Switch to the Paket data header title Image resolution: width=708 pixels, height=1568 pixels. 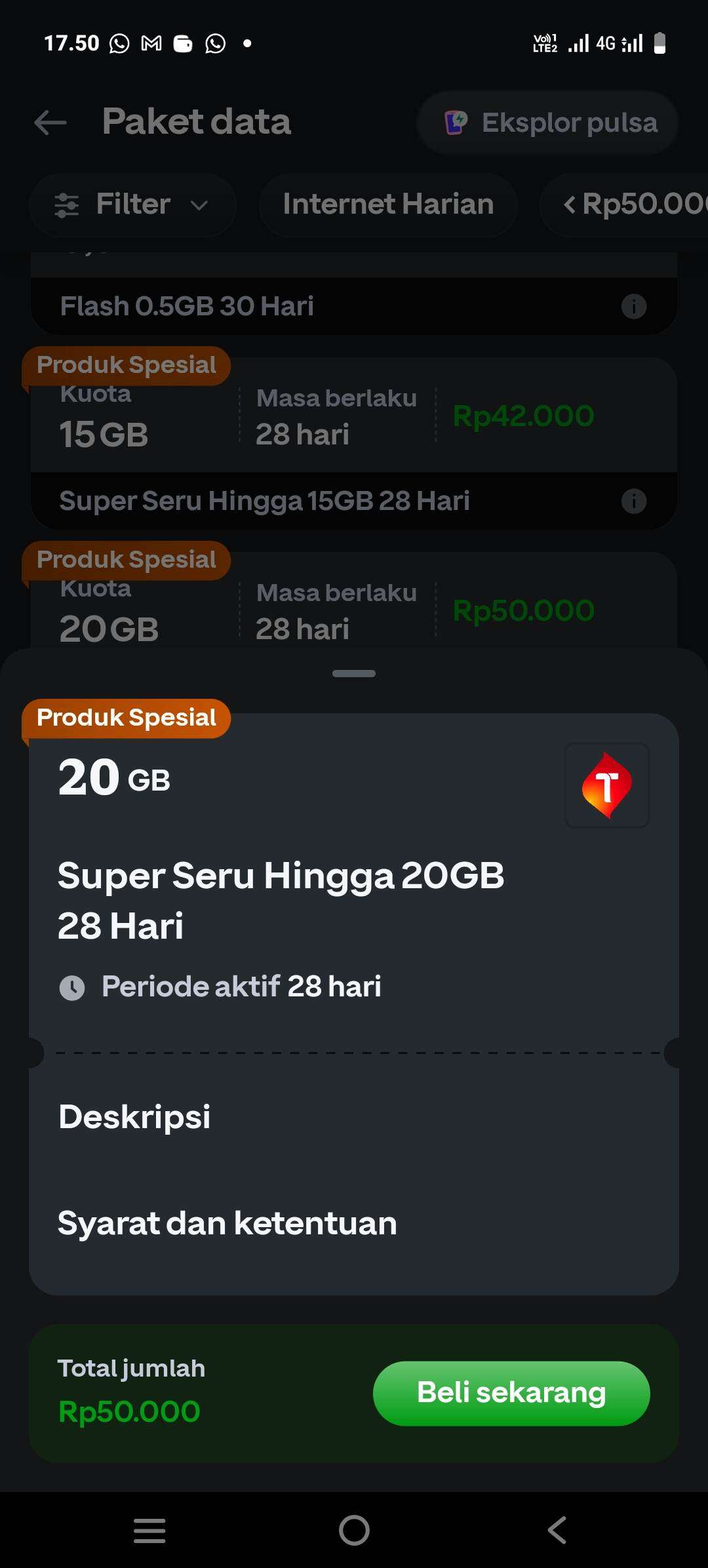click(x=197, y=122)
